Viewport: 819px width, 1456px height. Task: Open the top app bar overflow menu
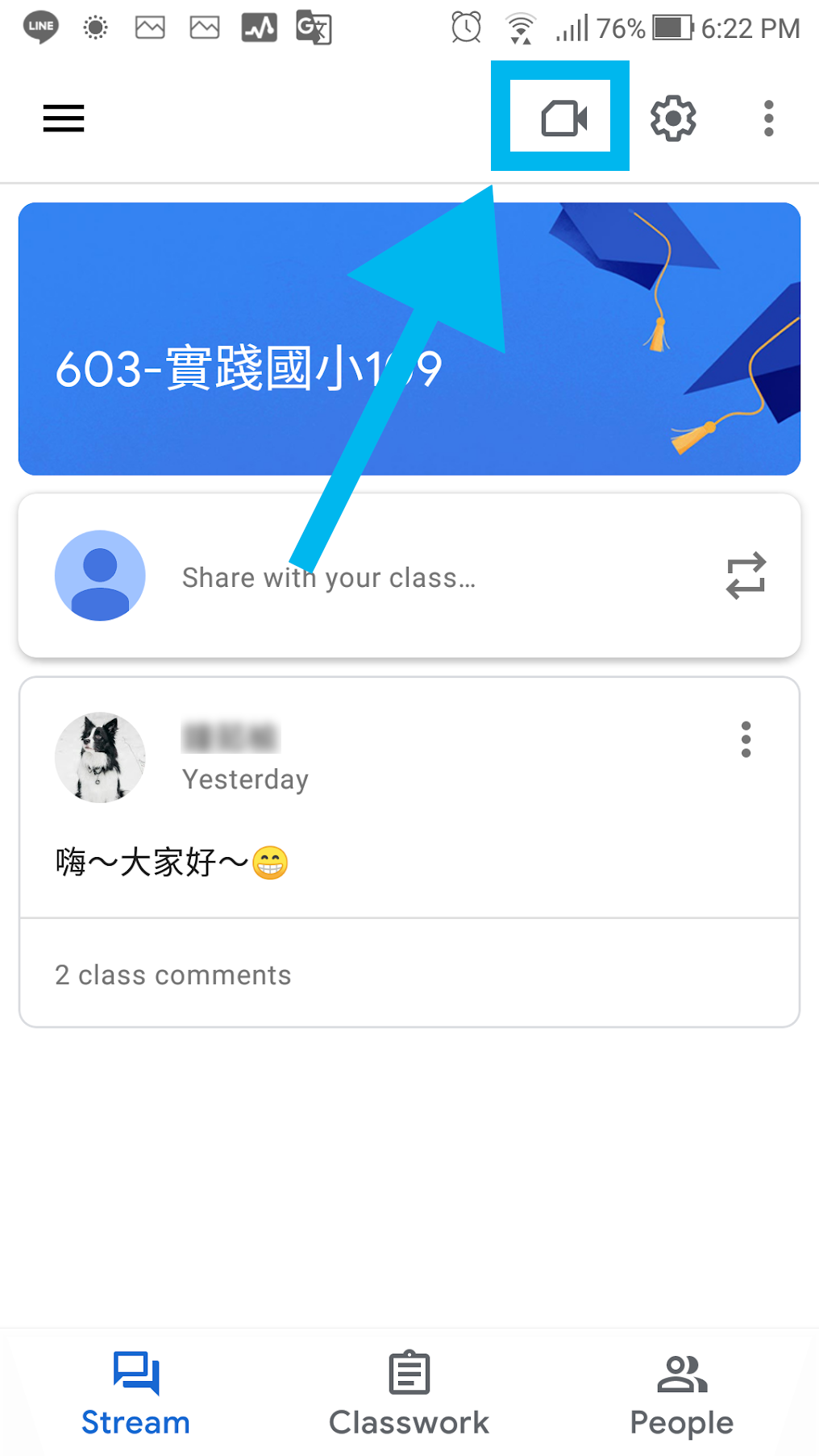click(768, 119)
